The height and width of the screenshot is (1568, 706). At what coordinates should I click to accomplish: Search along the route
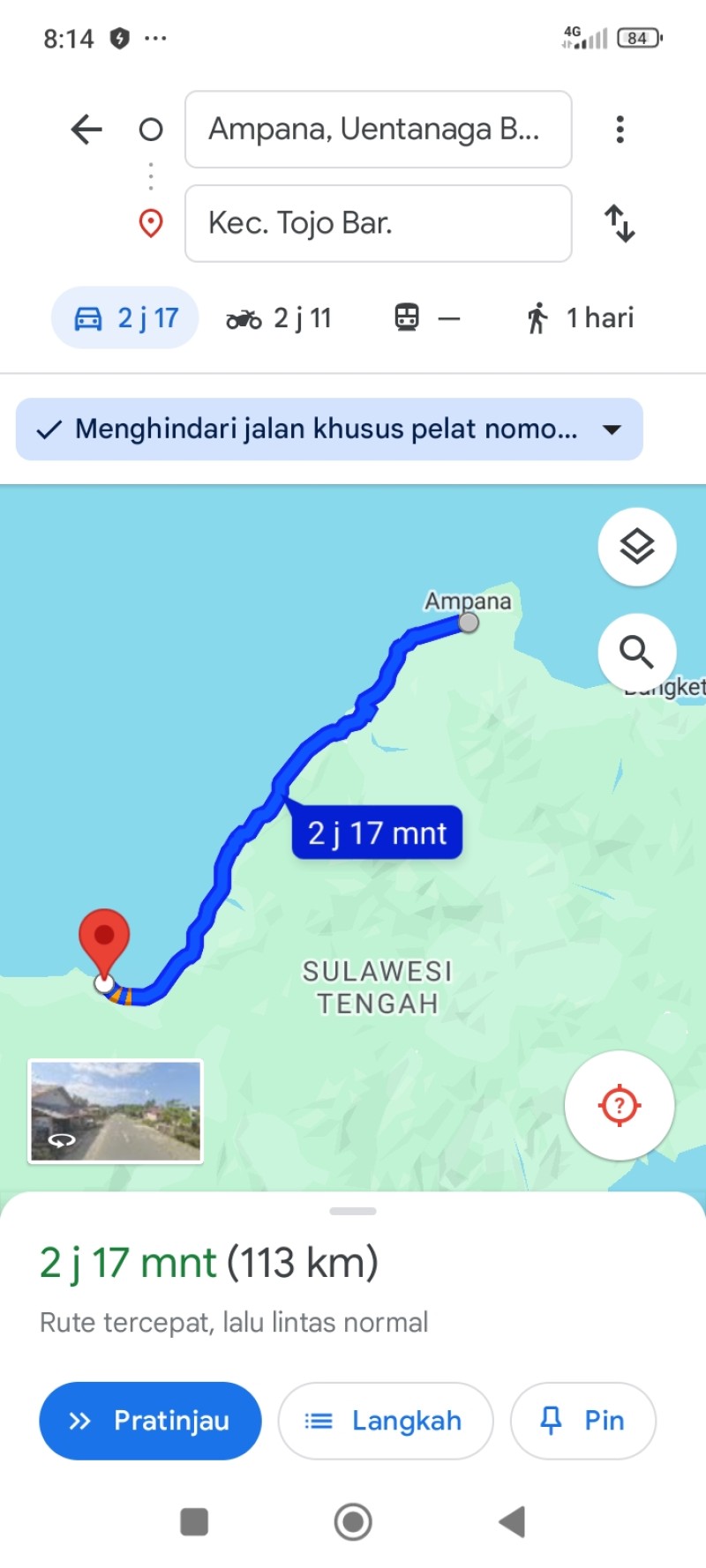[637, 653]
